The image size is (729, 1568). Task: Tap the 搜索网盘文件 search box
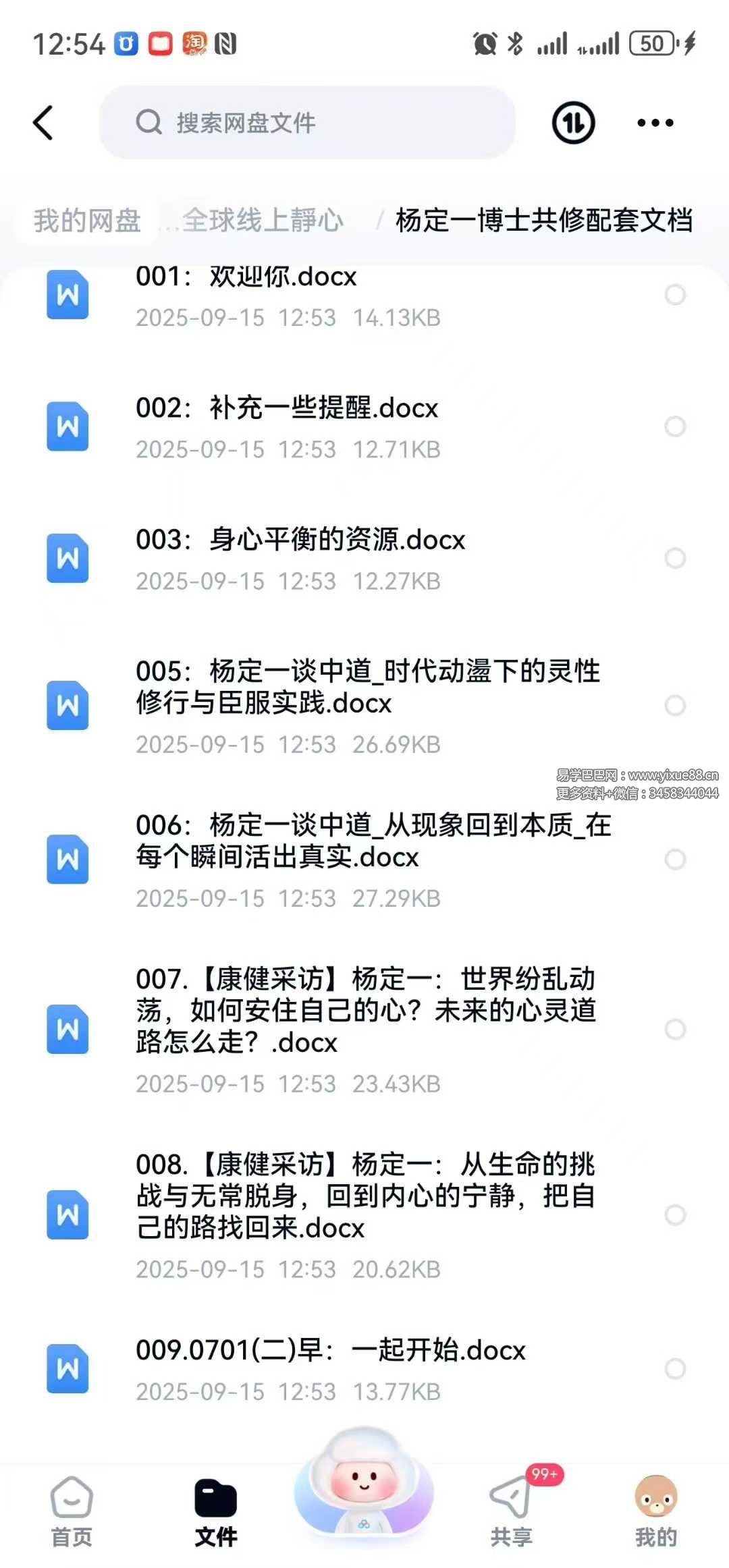(x=308, y=123)
